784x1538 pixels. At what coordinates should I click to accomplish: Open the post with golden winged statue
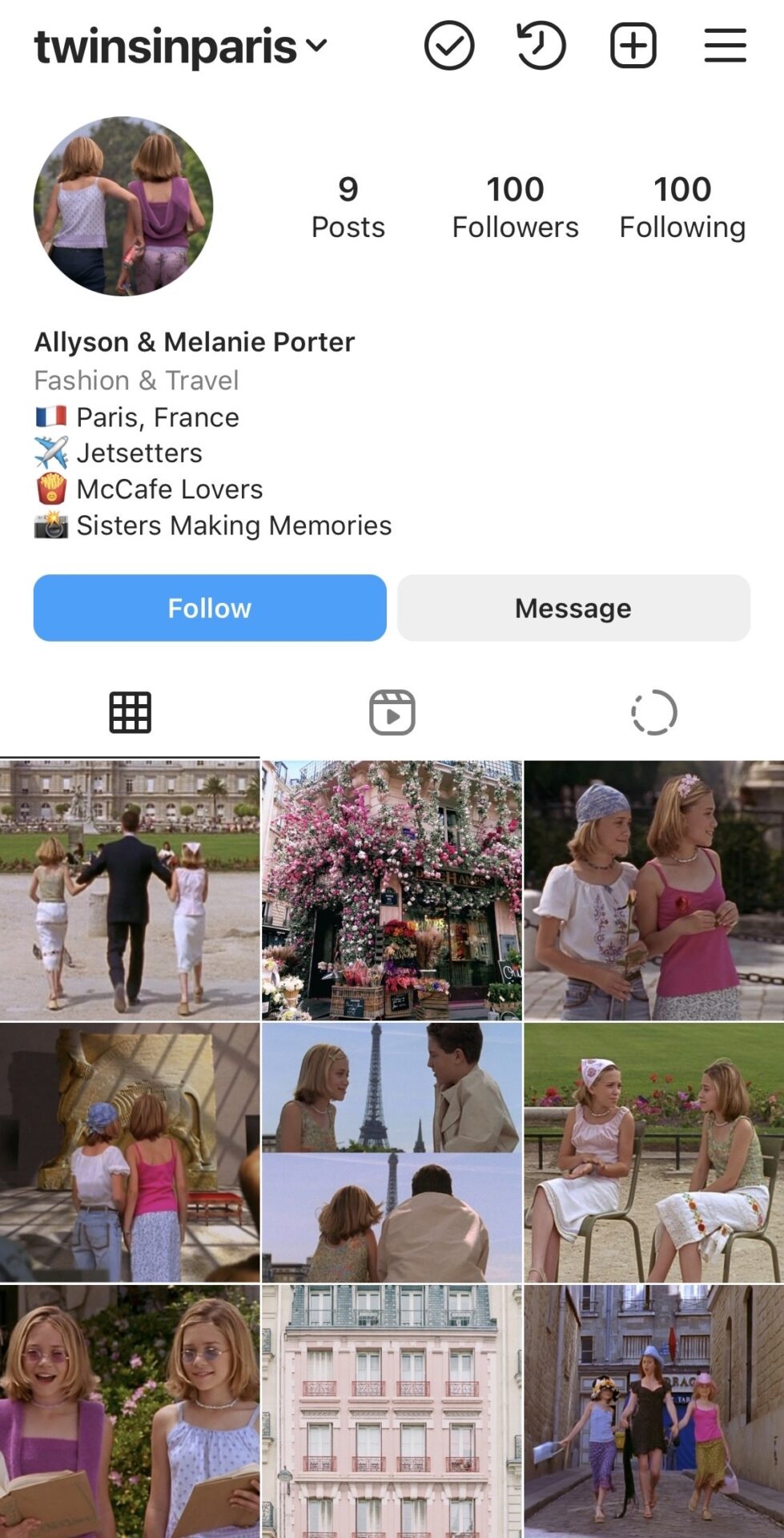pos(130,1152)
